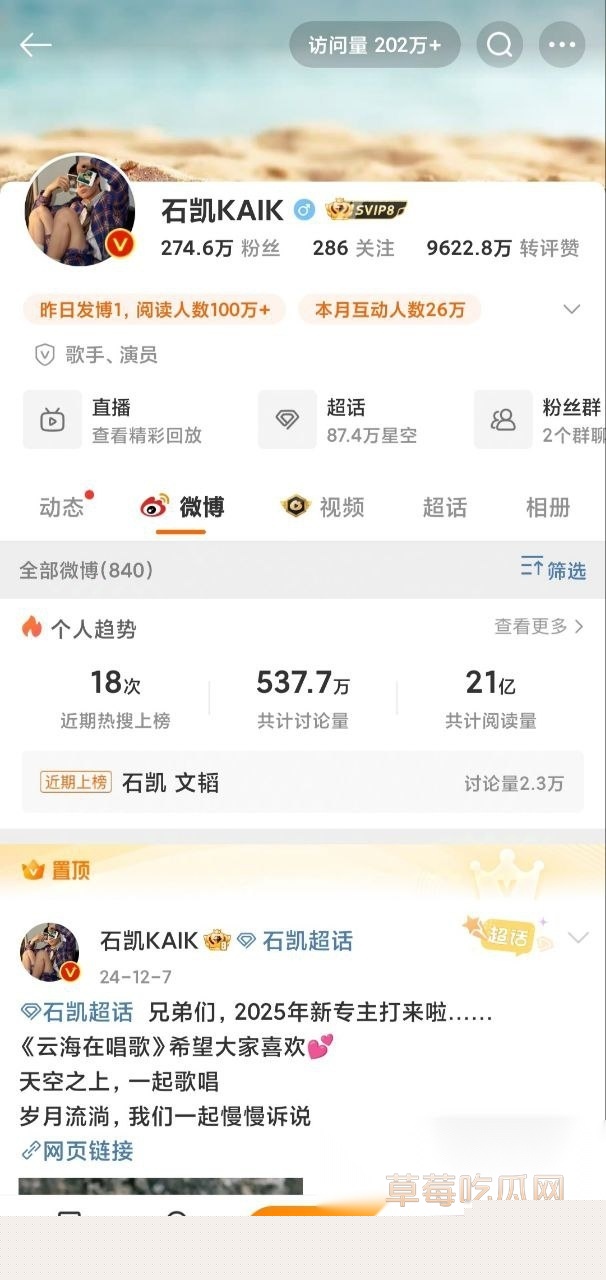Switch to the 相册 tab
The height and width of the screenshot is (1280, 606).
[547, 507]
